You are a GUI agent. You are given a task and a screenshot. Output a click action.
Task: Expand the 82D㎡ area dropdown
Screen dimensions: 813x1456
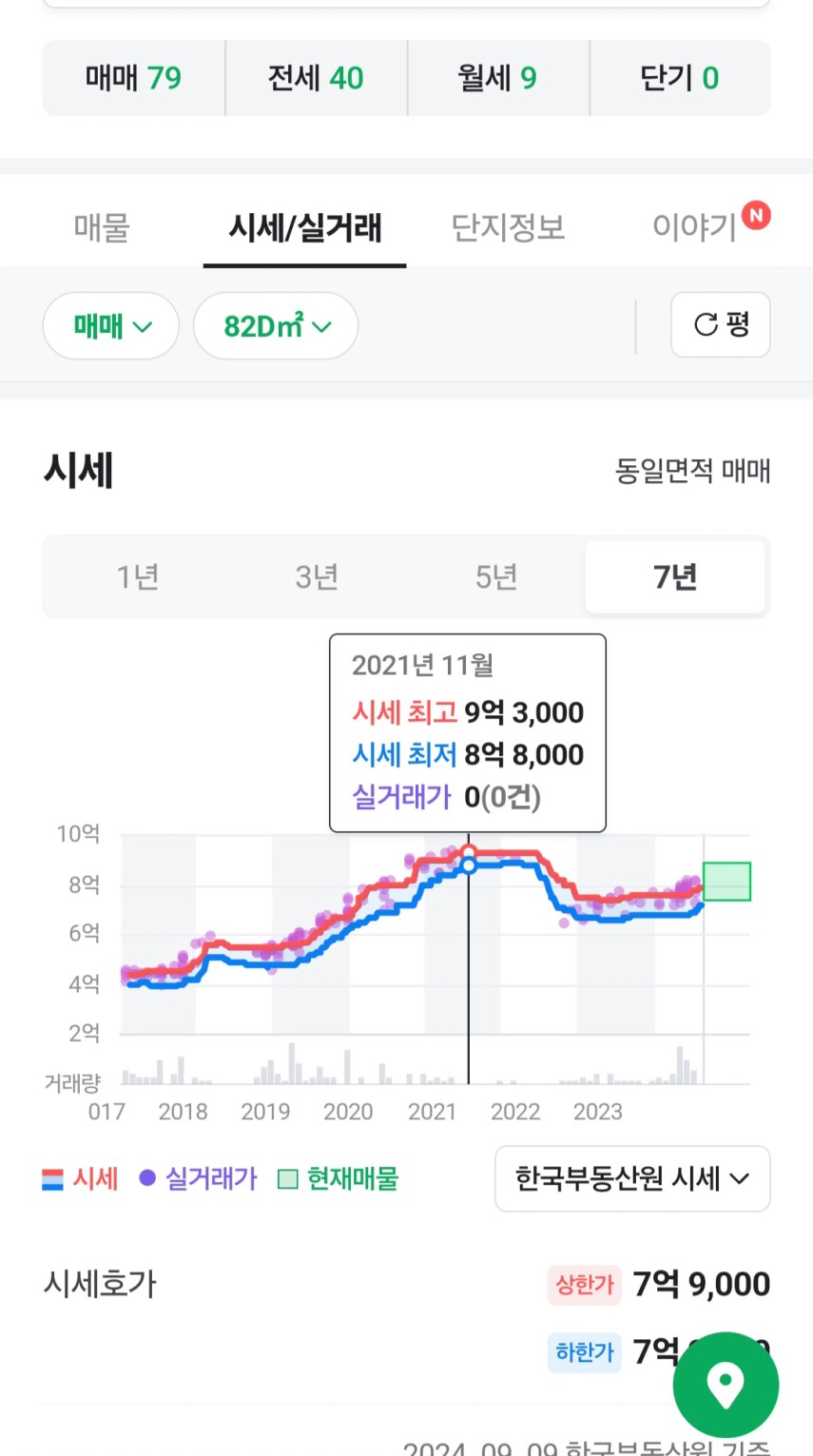[276, 326]
